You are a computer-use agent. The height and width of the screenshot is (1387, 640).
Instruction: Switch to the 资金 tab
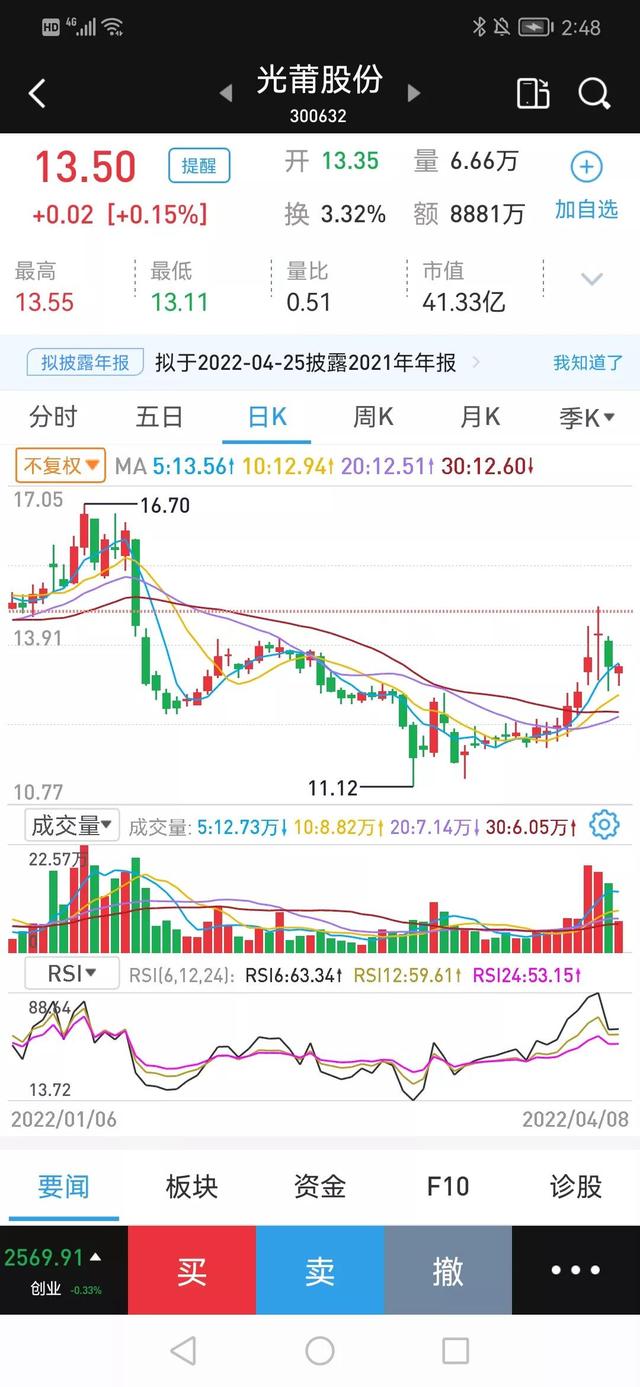320,1187
